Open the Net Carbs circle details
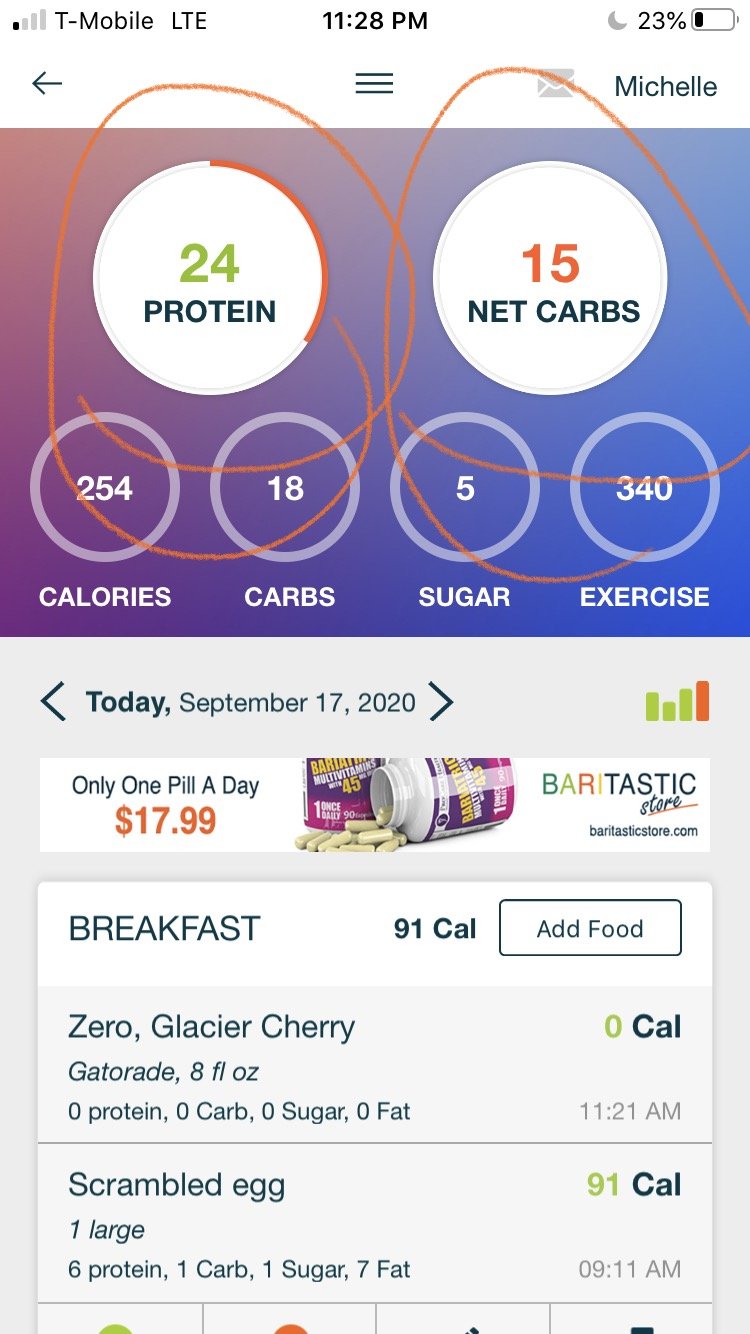This screenshot has height=1334, width=750. point(551,275)
